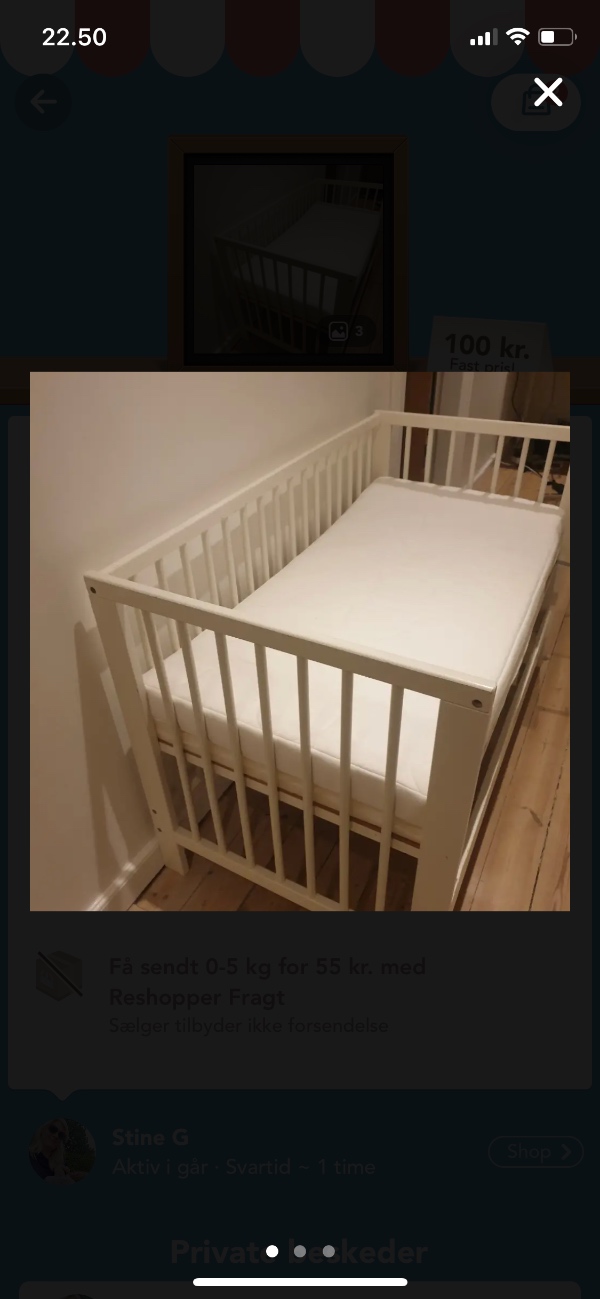Image resolution: width=600 pixels, height=1299 pixels.
Task: Jump to the third photo dot
Action: pyautogui.click(x=329, y=1251)
